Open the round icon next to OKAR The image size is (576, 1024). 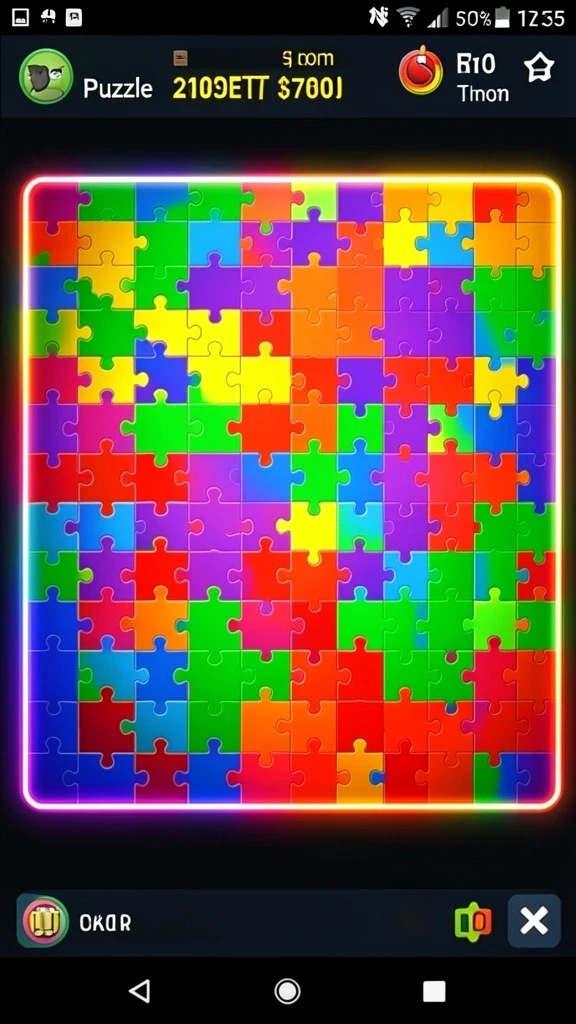tap(46, 921)
